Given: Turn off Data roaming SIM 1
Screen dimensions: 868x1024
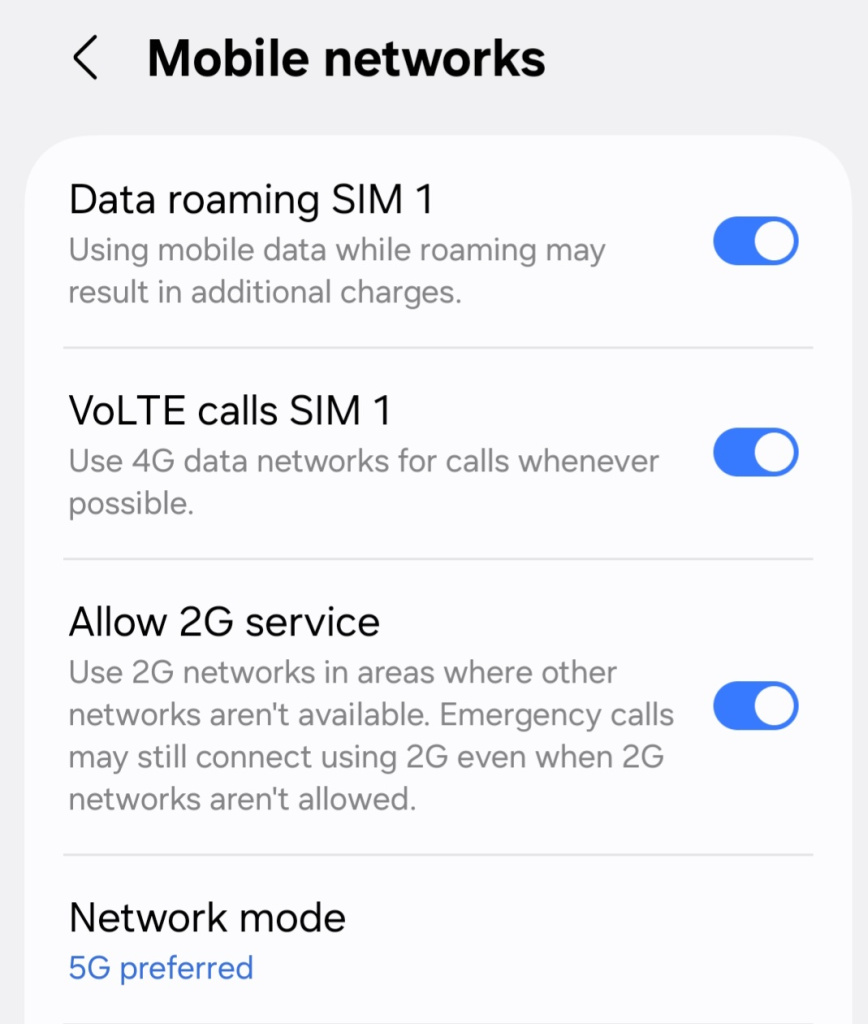Looking at the screenshot, I should coord(755,243).
